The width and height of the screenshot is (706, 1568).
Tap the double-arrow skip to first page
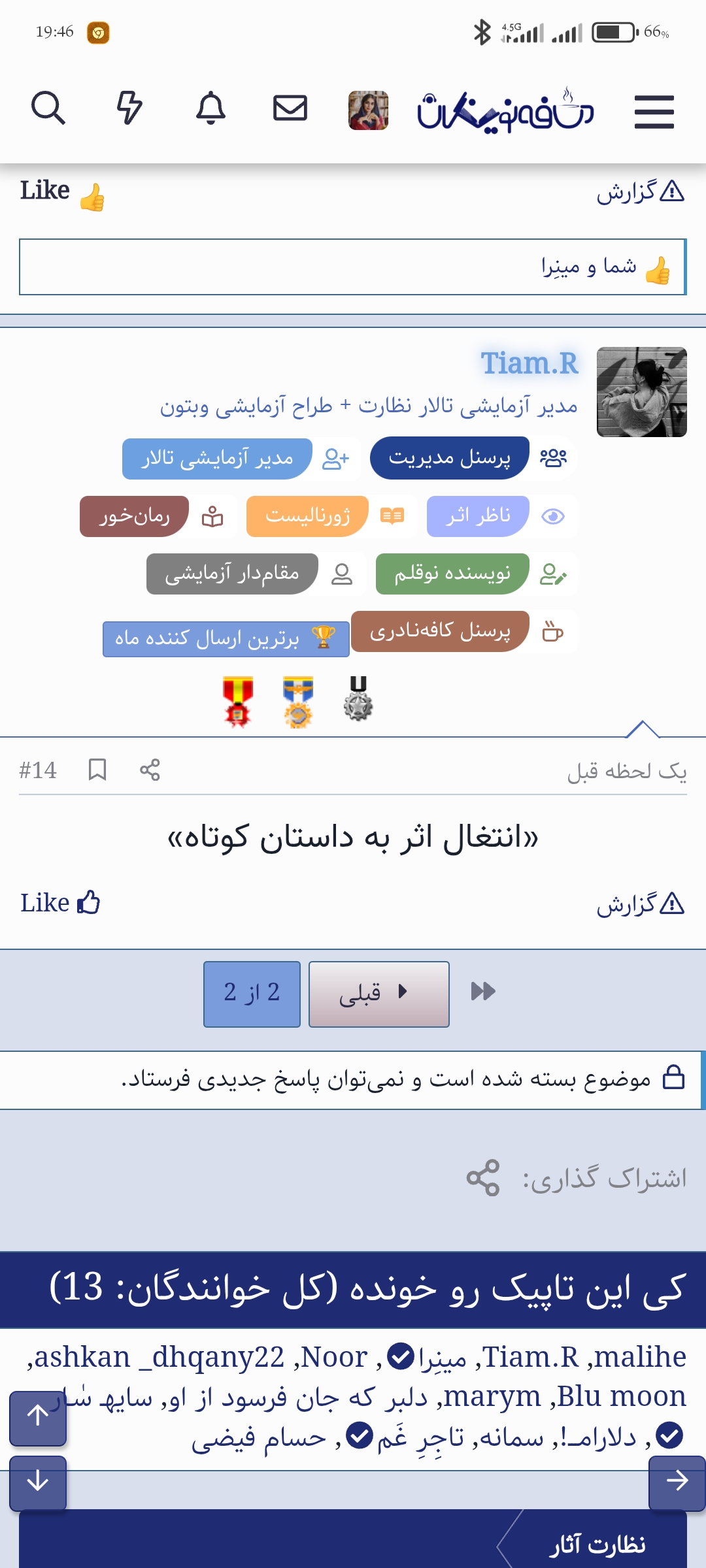(483, 992)
